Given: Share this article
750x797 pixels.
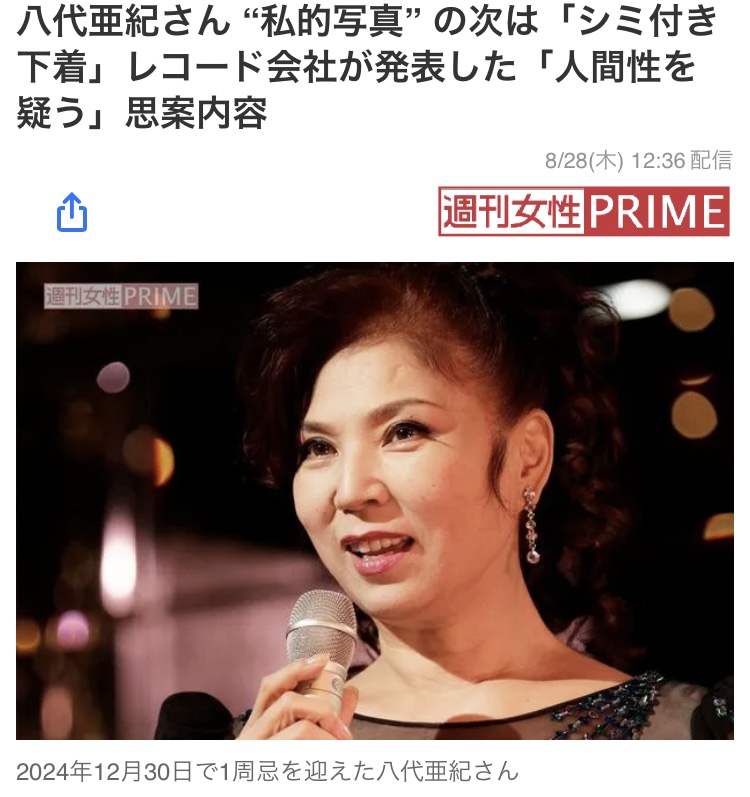Looking at the screenshot, I should click(72, 212).
